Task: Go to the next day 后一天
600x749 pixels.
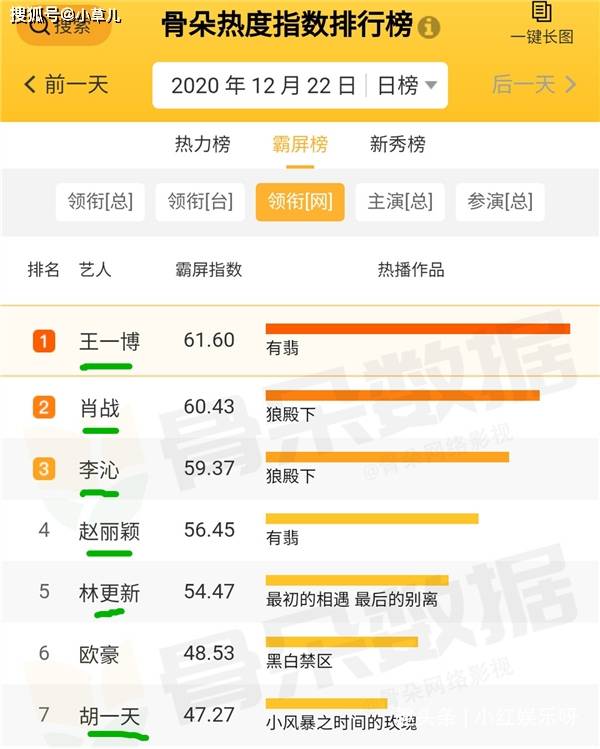Action: point(535,85)
